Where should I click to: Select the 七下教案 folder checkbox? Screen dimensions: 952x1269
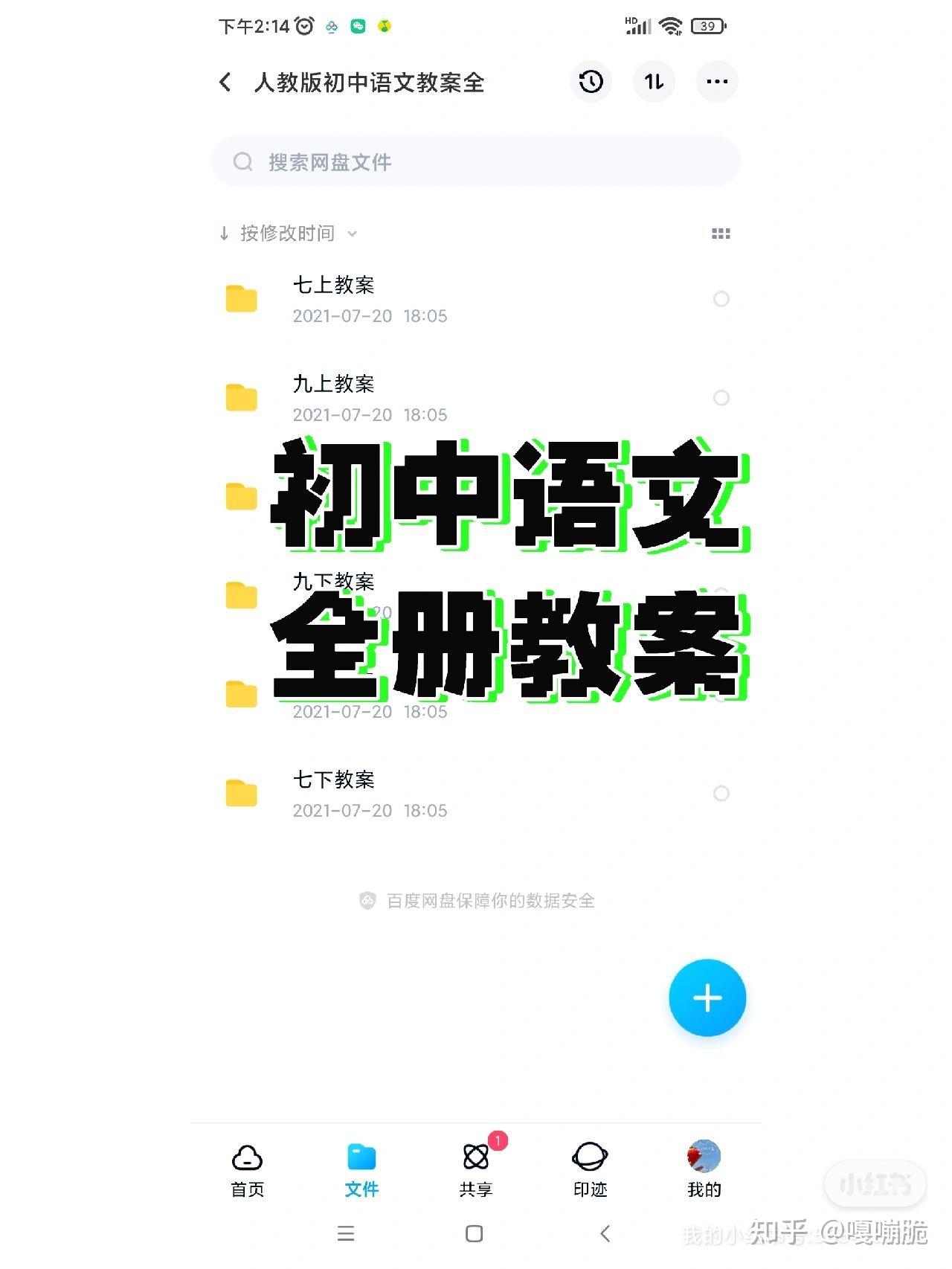tap(721, 794)
